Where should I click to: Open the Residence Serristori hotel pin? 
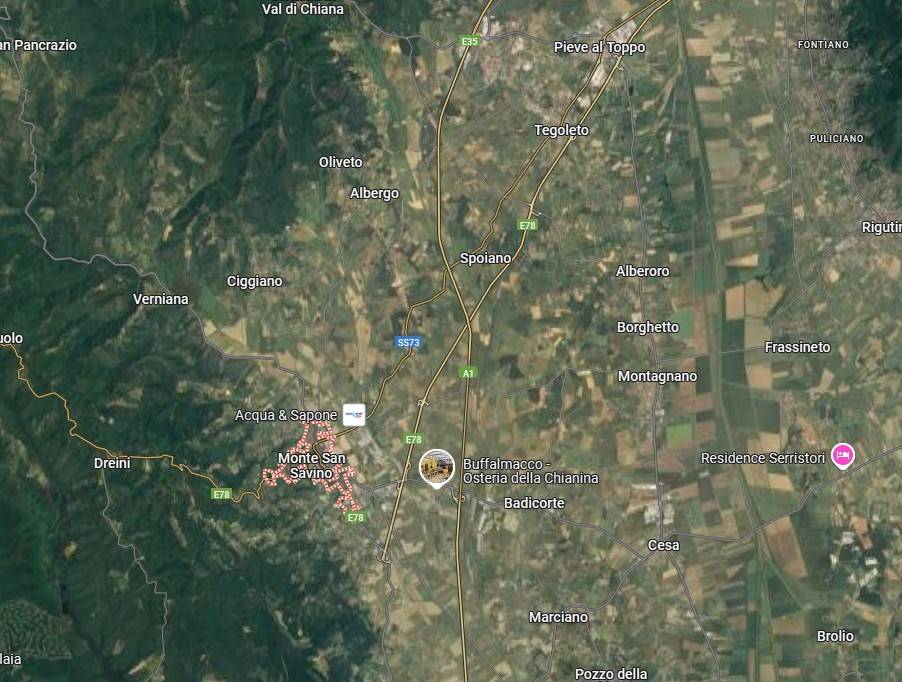pos(843,456)
